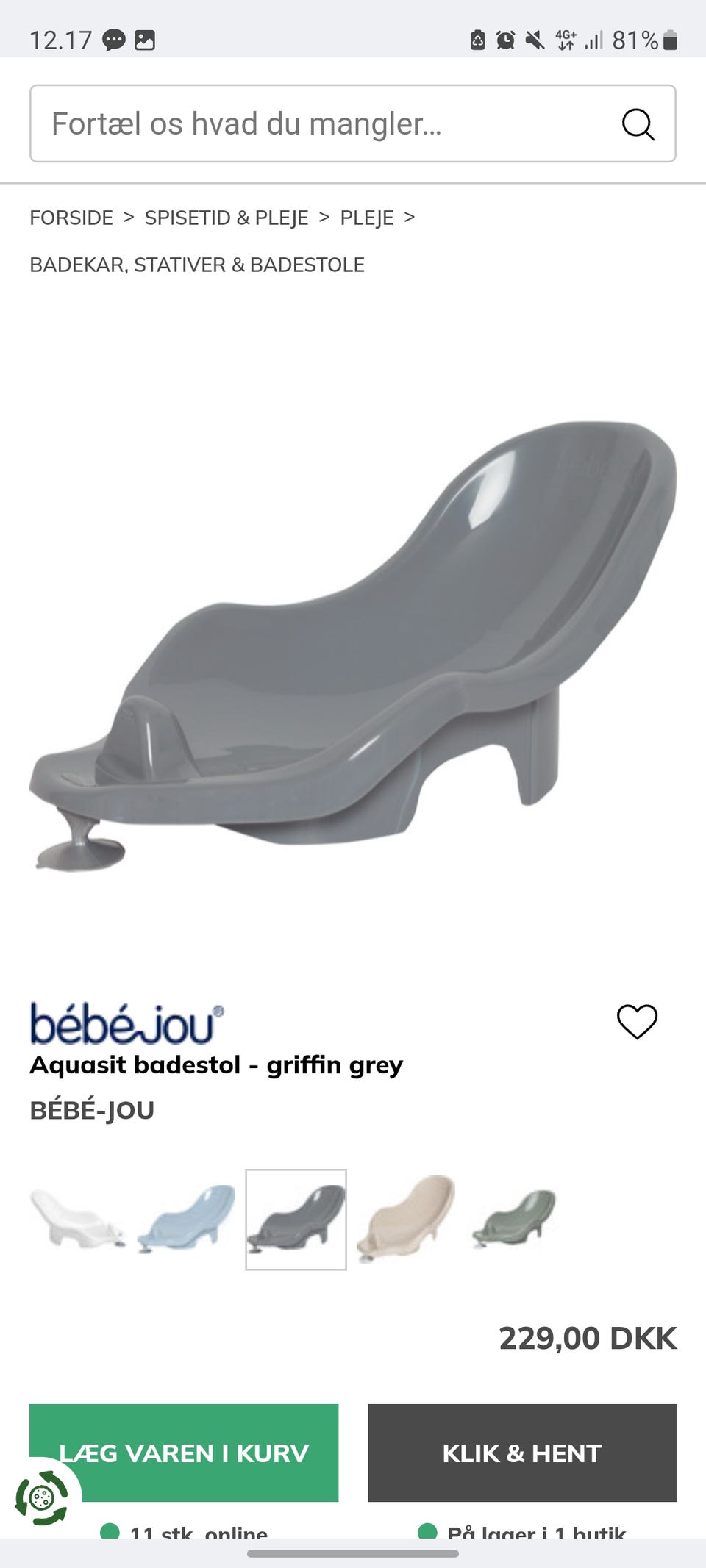Screen dimensions: 706x1568
Task: Tap the alarm clock status bar icon
Action: [x=504, y=39]
